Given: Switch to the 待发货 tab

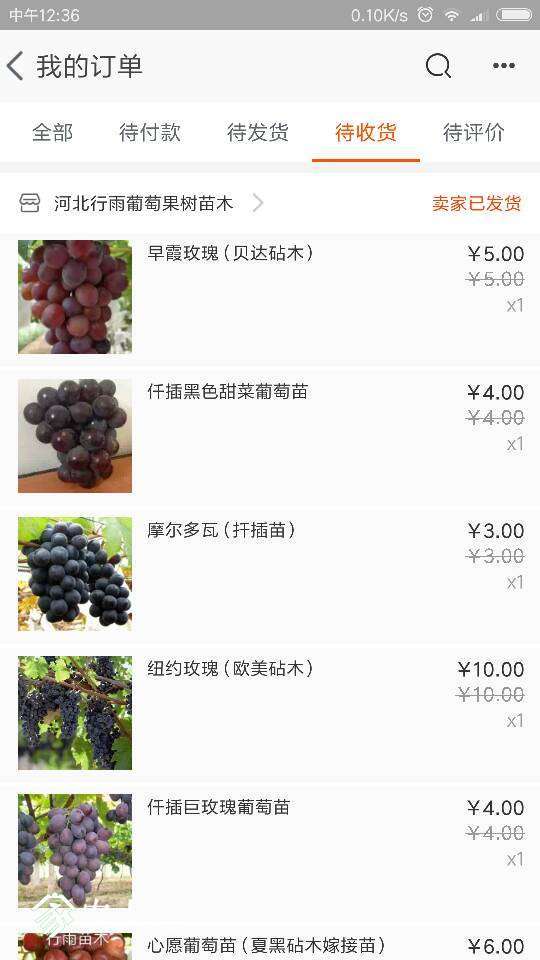Looking at the screenshot, I should pos(258,132).
